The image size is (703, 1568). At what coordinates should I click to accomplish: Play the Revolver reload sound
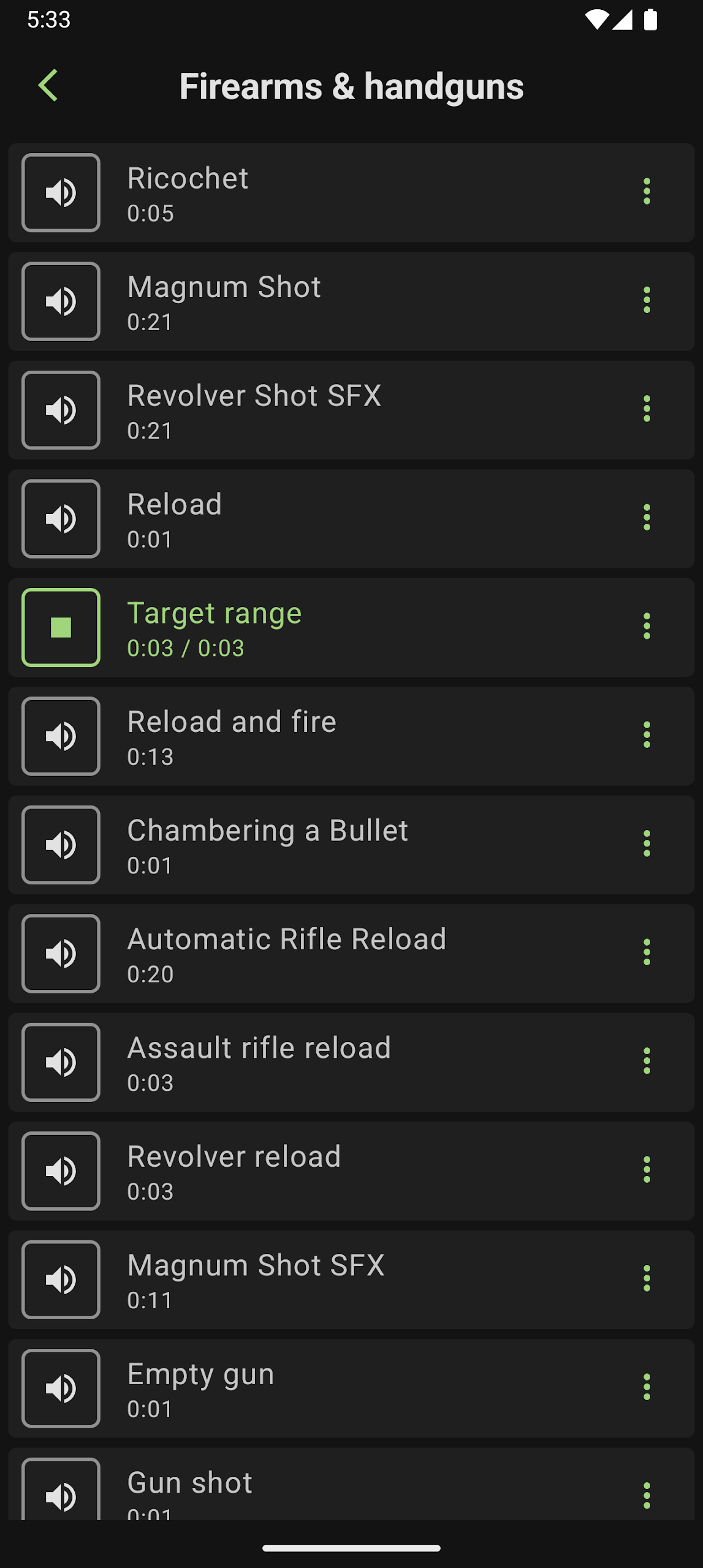click(x=61, y=1171)
